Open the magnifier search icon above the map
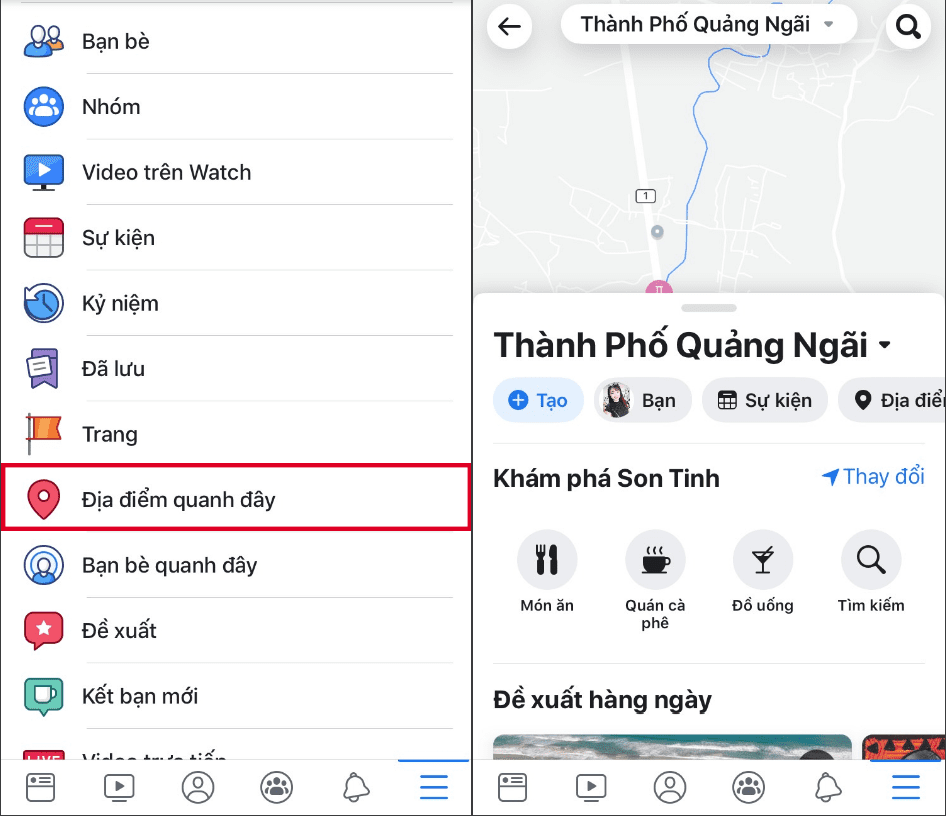Screen dimensions: 946x819 coord(907,26)
